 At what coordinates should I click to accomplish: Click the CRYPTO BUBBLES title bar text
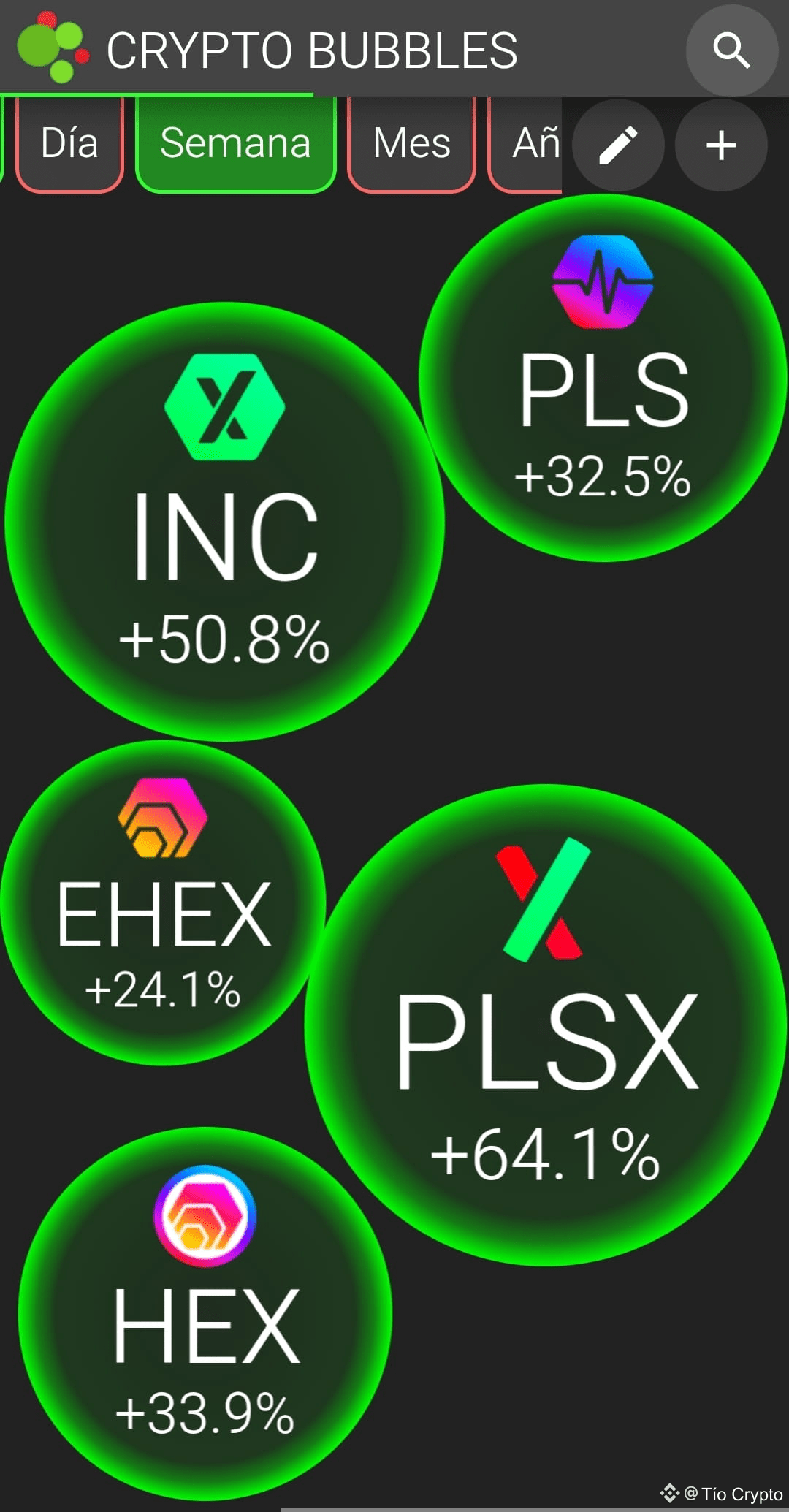pyautogui.click(x=313, y=50)
